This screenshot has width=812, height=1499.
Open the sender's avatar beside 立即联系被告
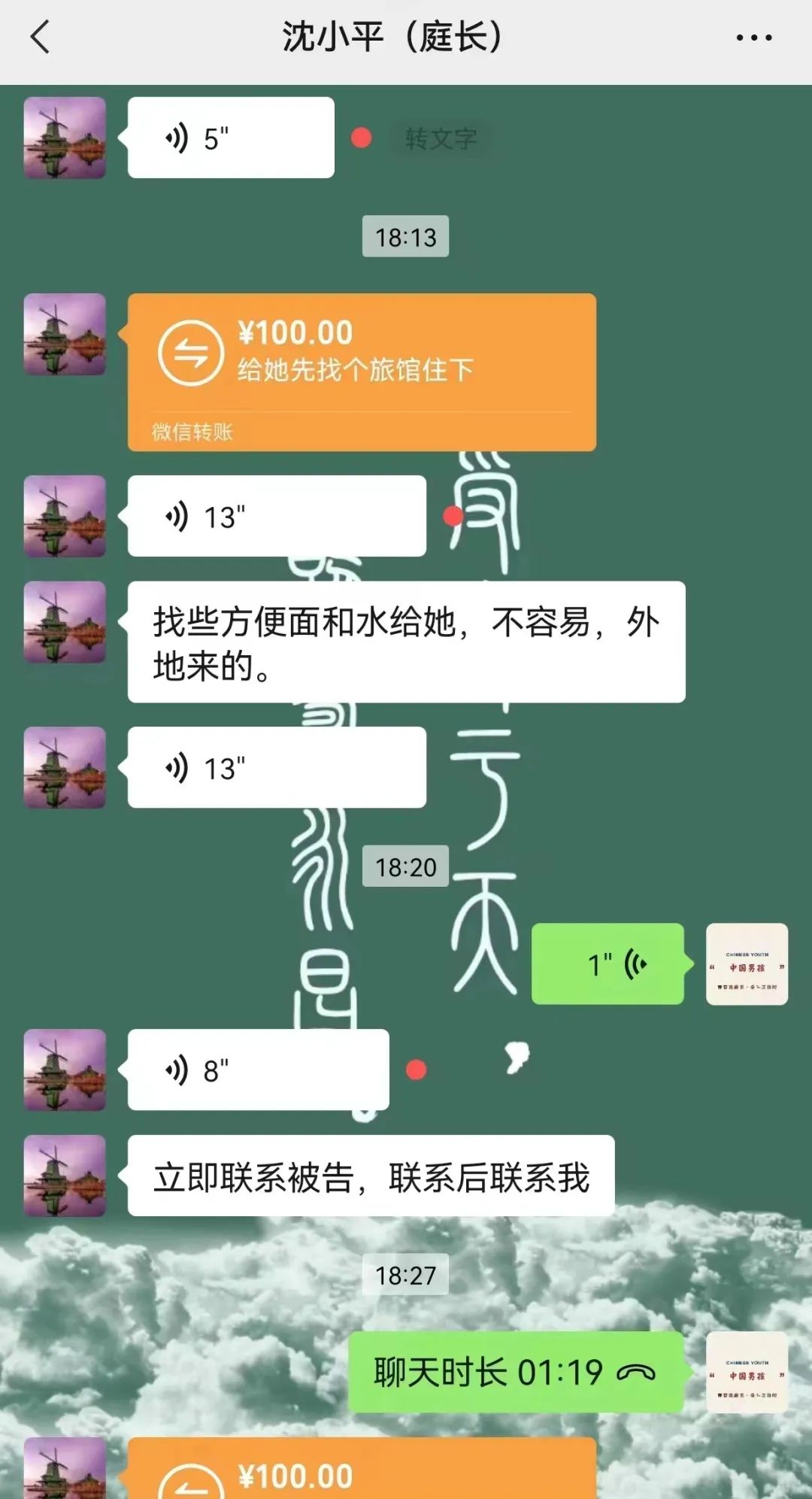click(65, 1176)
